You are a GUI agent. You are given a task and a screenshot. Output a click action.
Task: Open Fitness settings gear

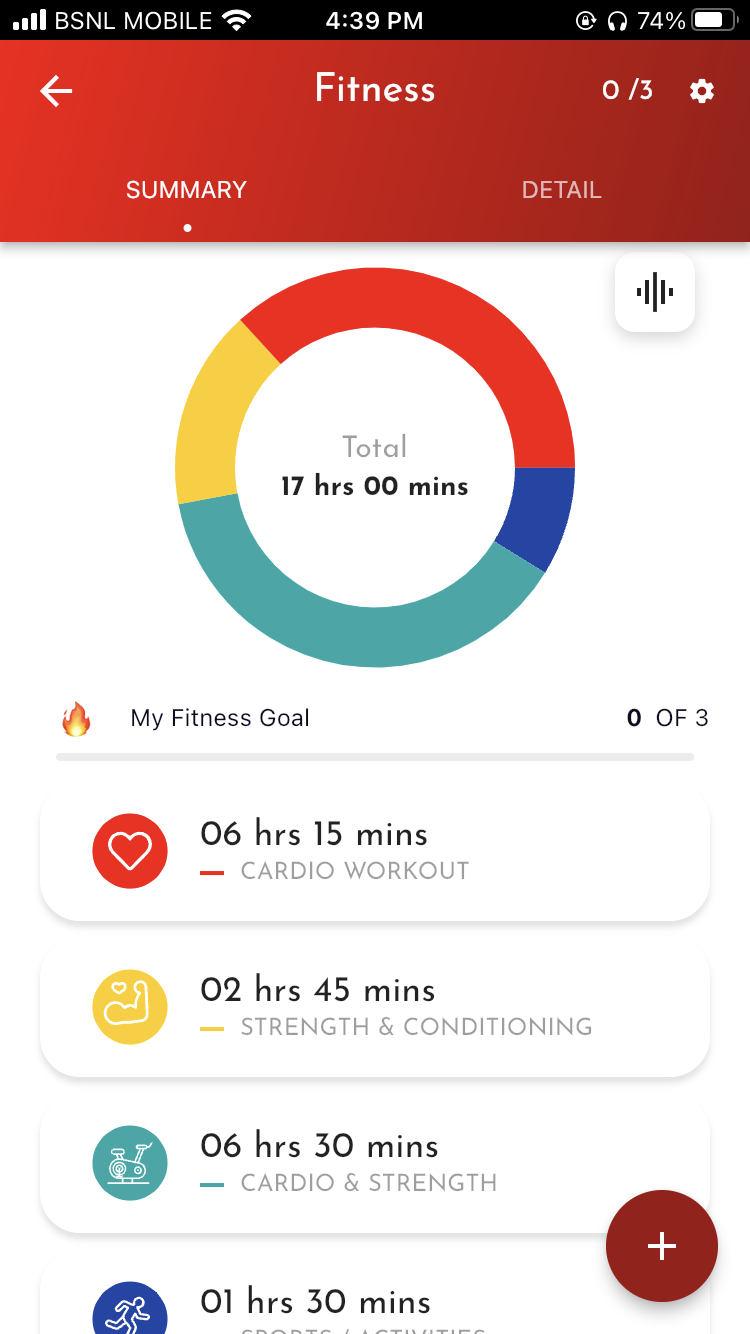pyautogui.click(x=702, y=91)
